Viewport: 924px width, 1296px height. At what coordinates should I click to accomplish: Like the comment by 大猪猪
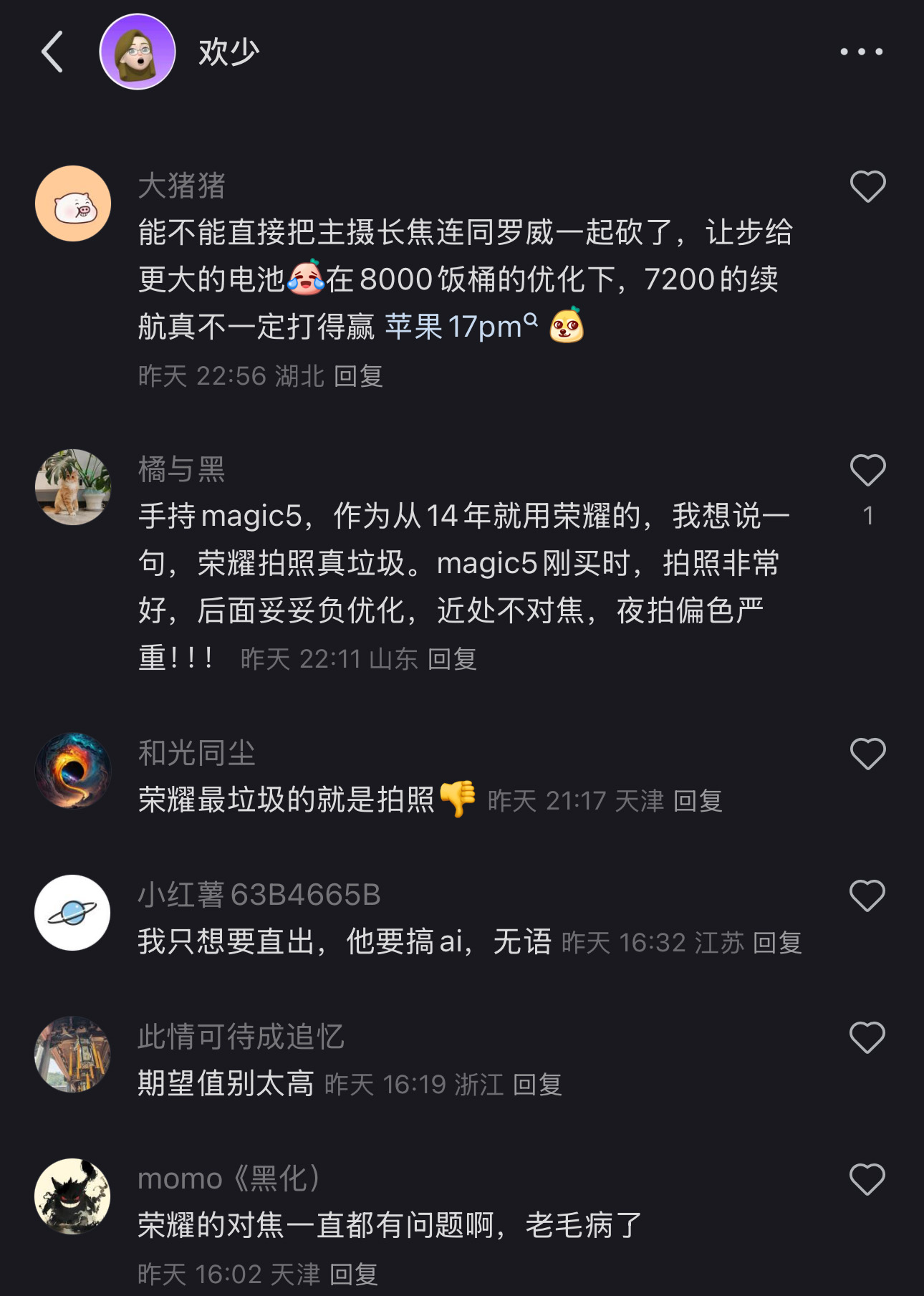867,187
